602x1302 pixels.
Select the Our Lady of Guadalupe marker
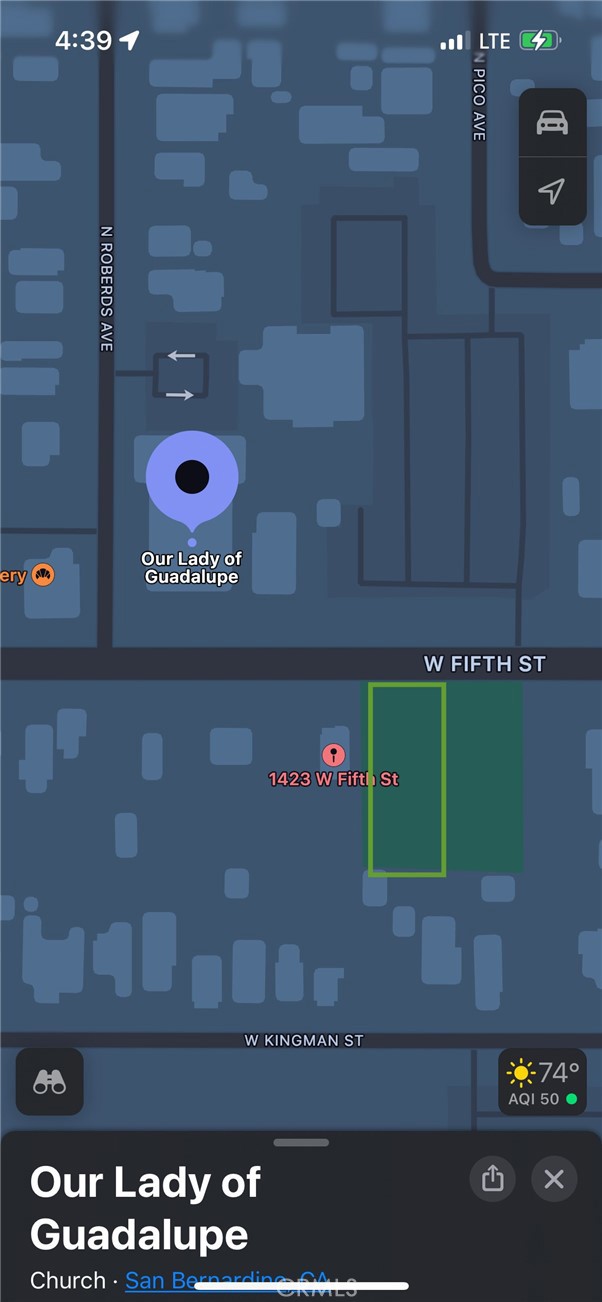click(x=192, y=478)
